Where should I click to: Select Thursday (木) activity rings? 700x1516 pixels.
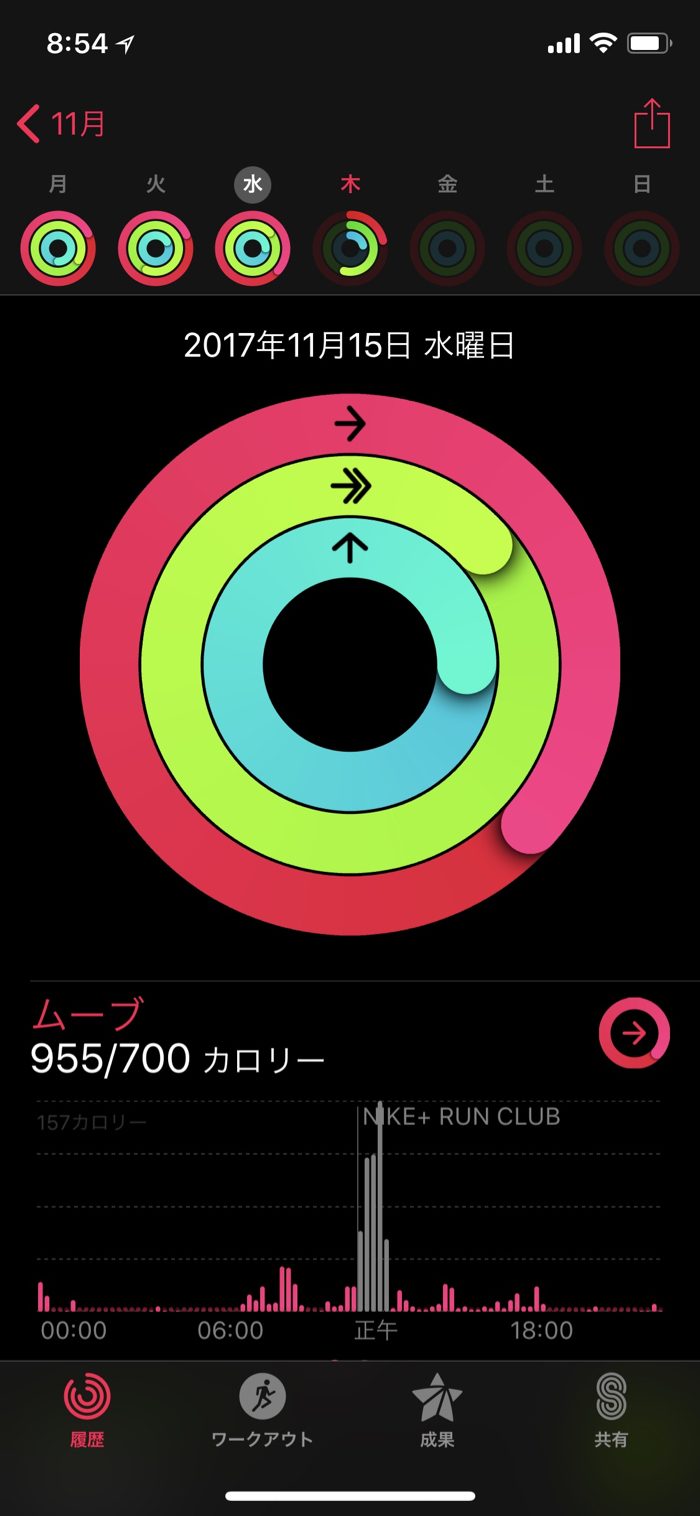pos(350,248)
